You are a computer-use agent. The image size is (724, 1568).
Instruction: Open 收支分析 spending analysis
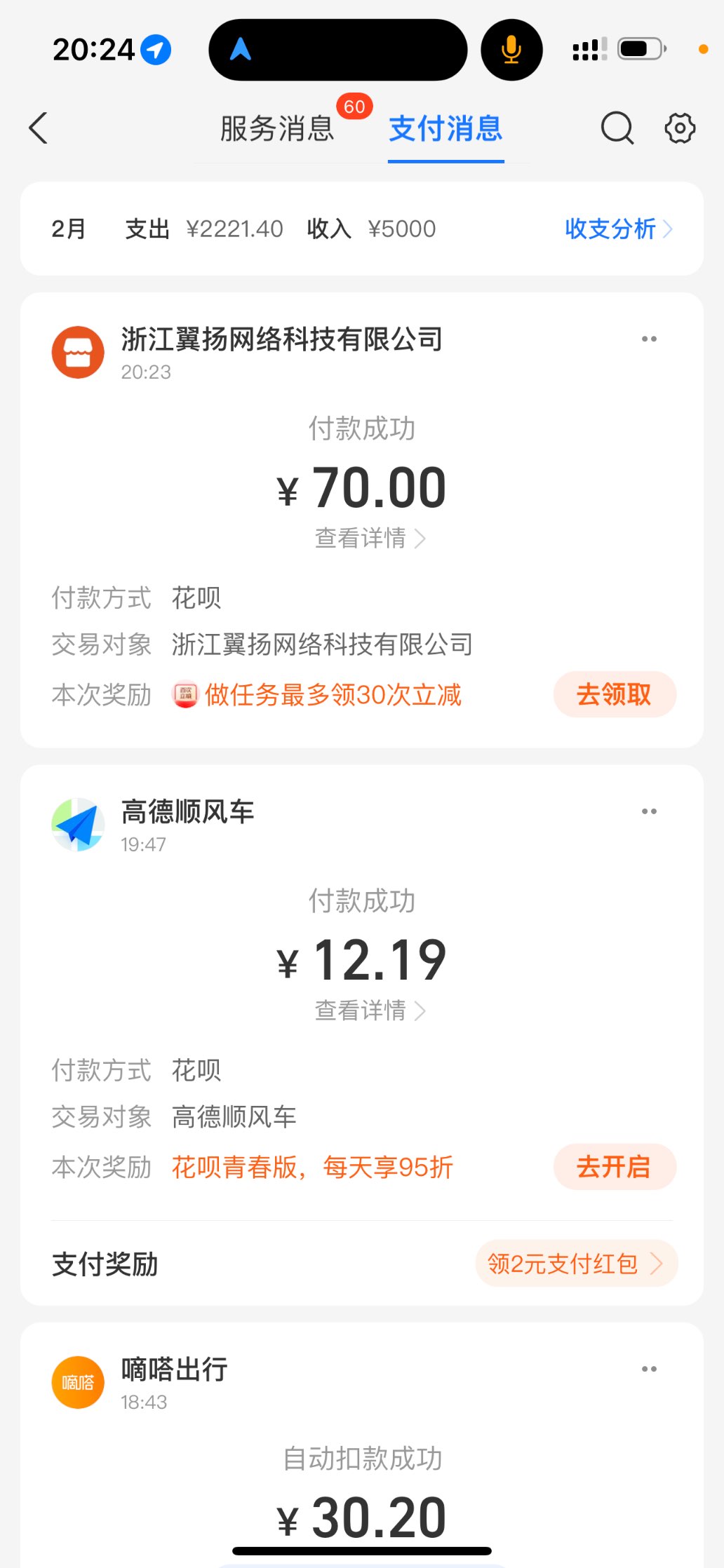click(617, 229)
